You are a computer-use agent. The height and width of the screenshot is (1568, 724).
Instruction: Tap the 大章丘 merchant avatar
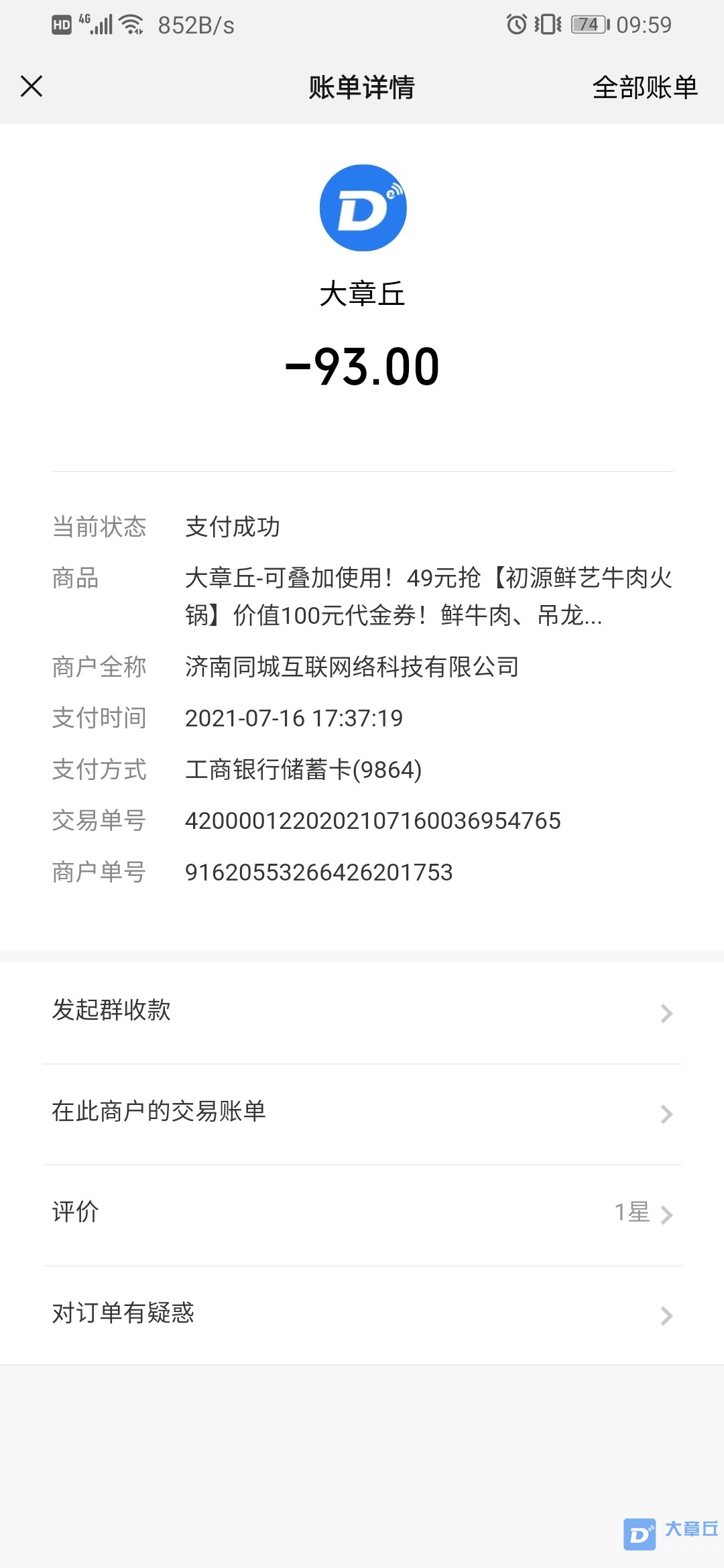[x=363, y=208]
